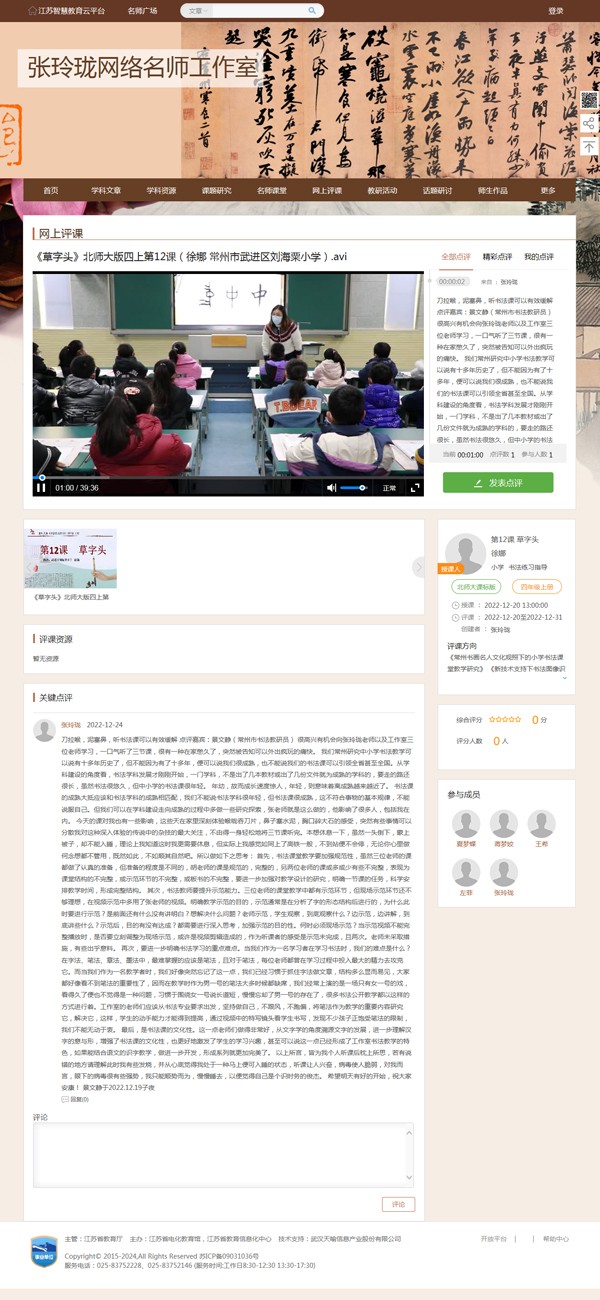Pause the lesson video
Viewport: 600px width, 1300px height.
tap(42, 488)
